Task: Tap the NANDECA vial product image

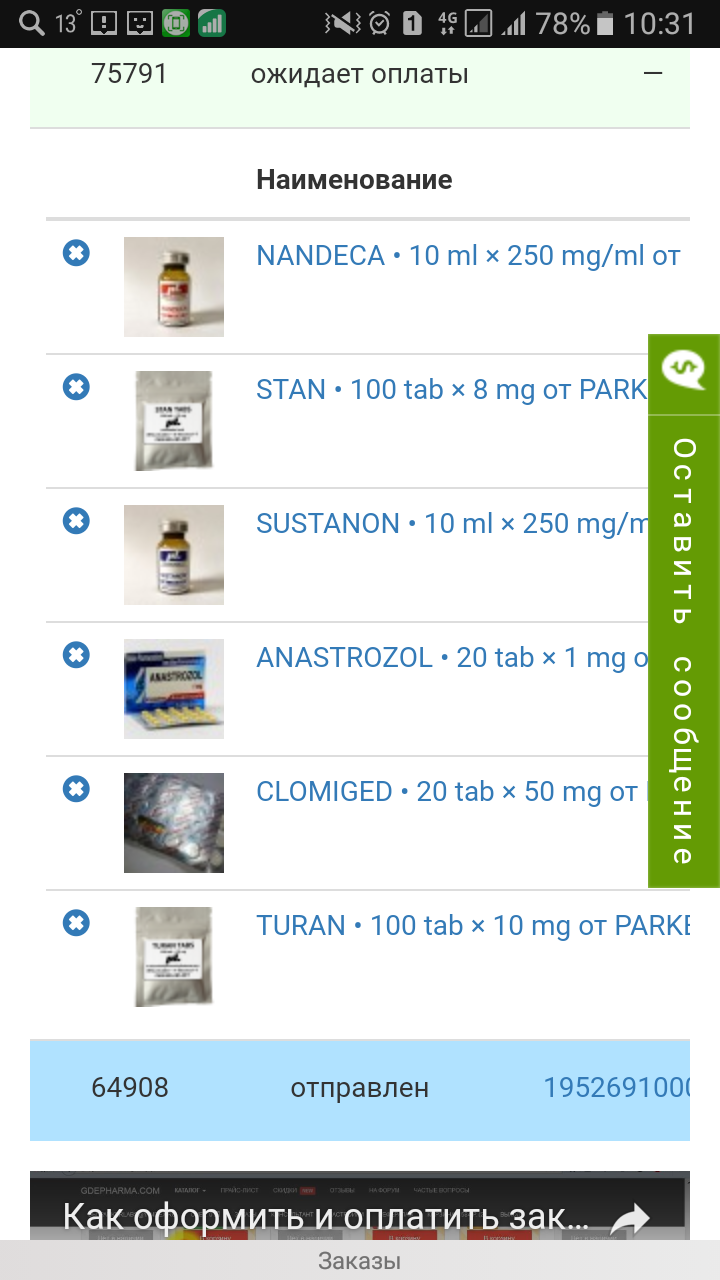Action: (x=174, y=287)
